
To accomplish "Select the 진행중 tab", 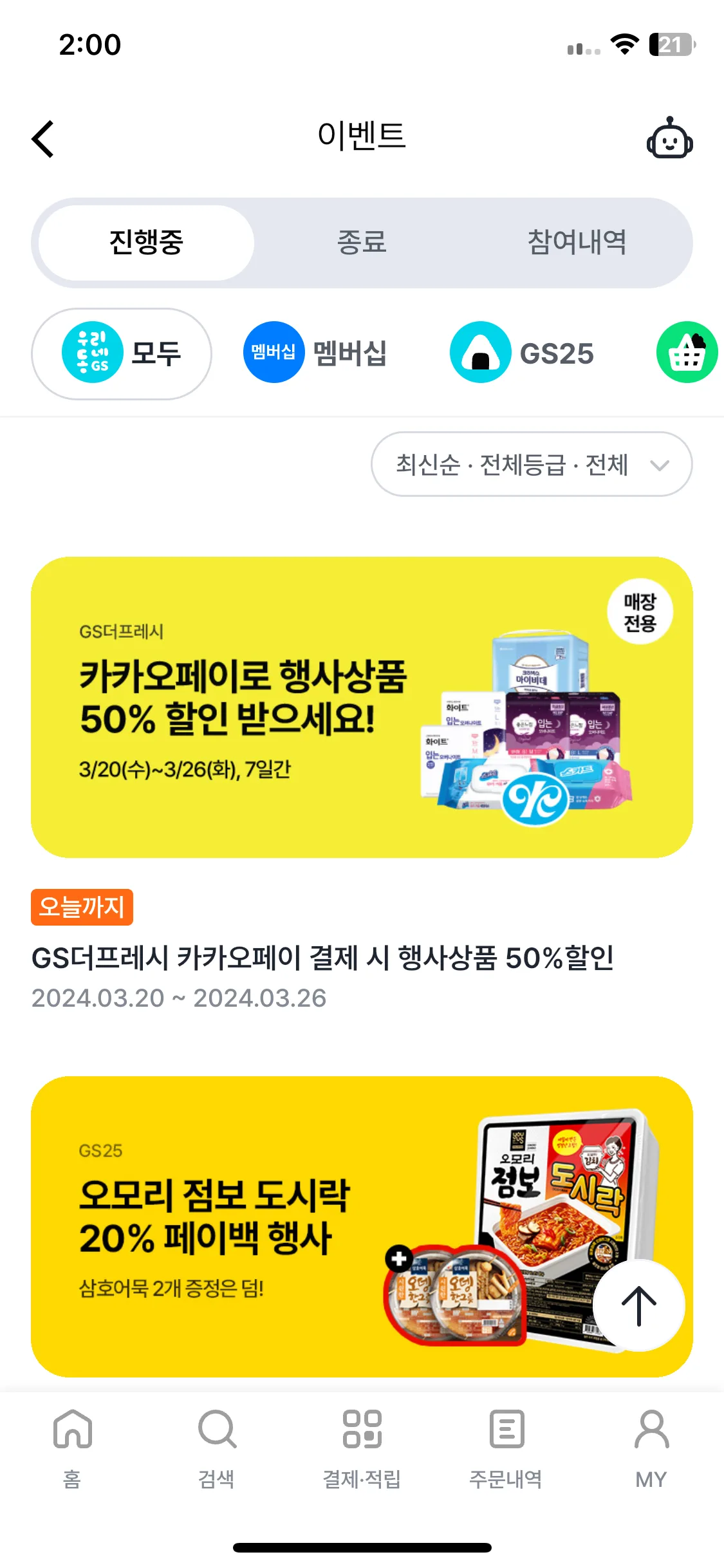I will [147, 243].
